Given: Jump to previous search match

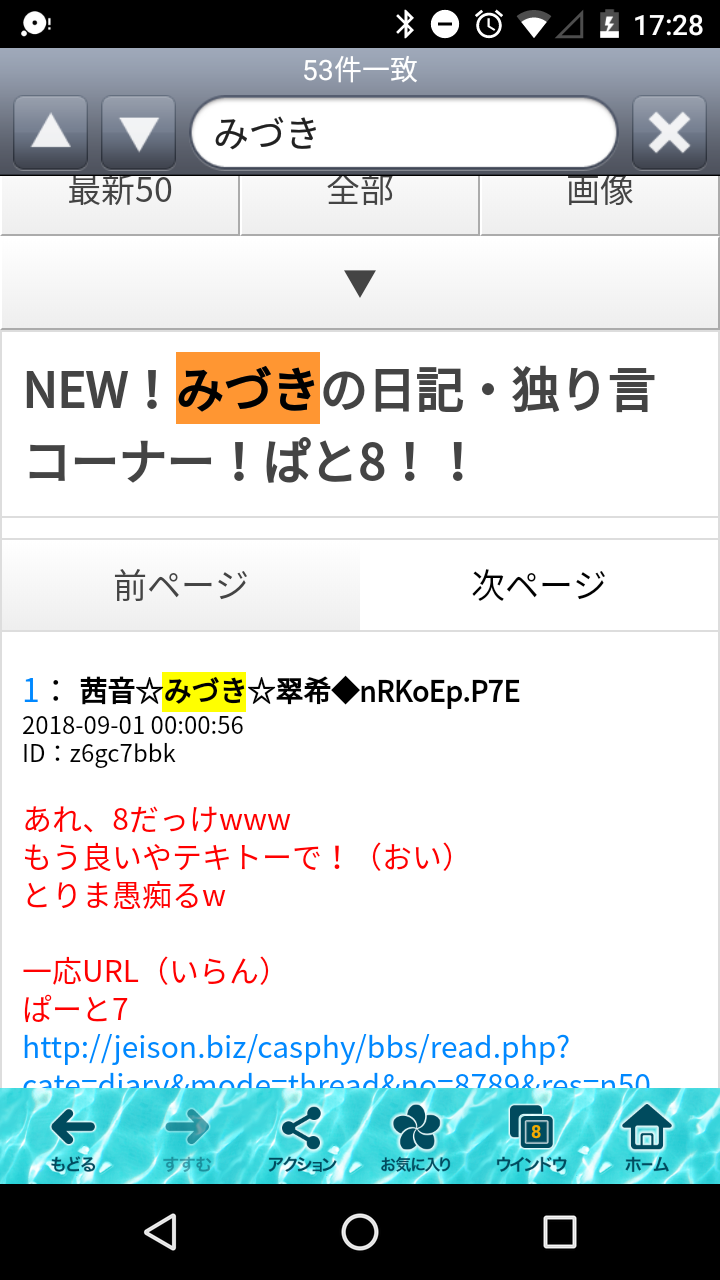Looking at the screenshot, I should click(x=50, y=133).
